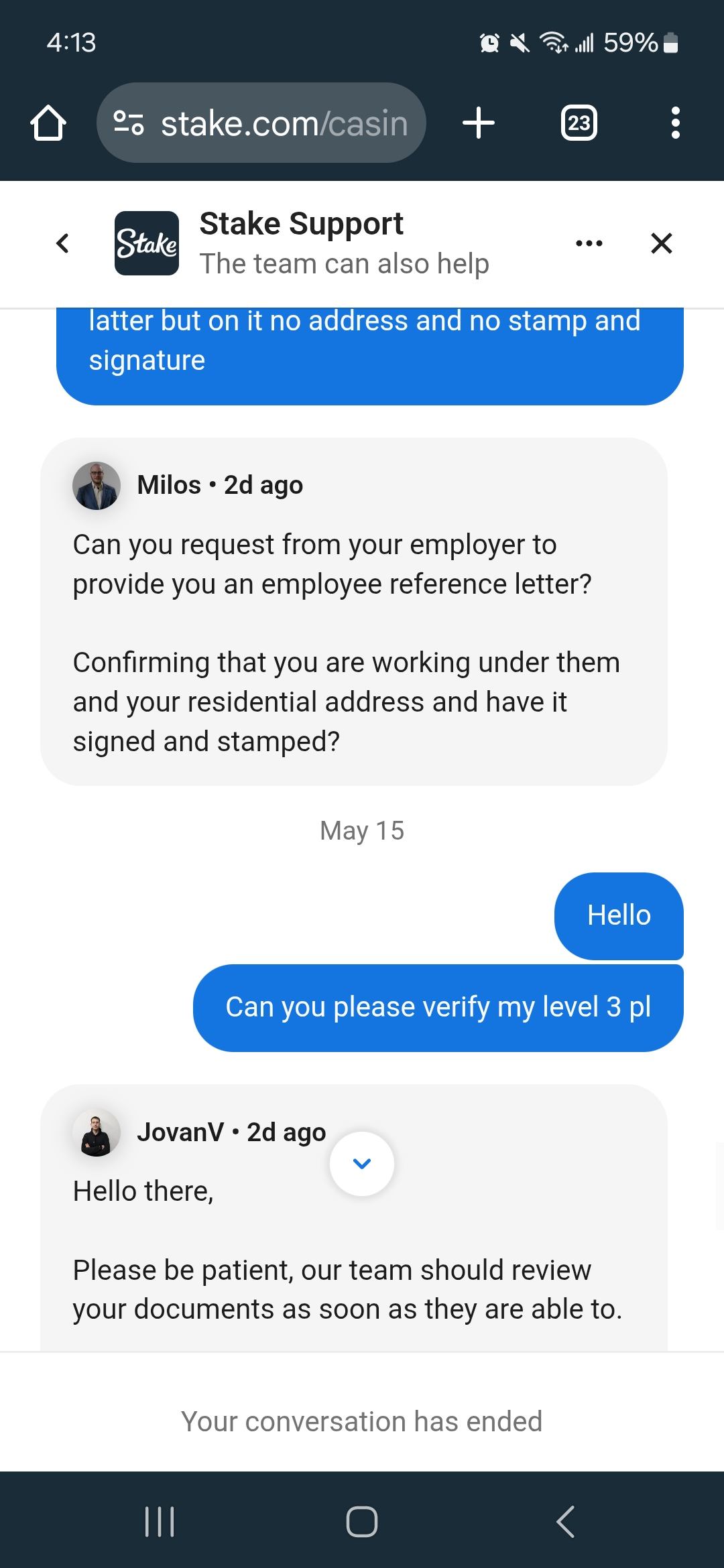Open a new browser tab
This screenshot has height=1568, width=724.
click(x=479, y=123)
